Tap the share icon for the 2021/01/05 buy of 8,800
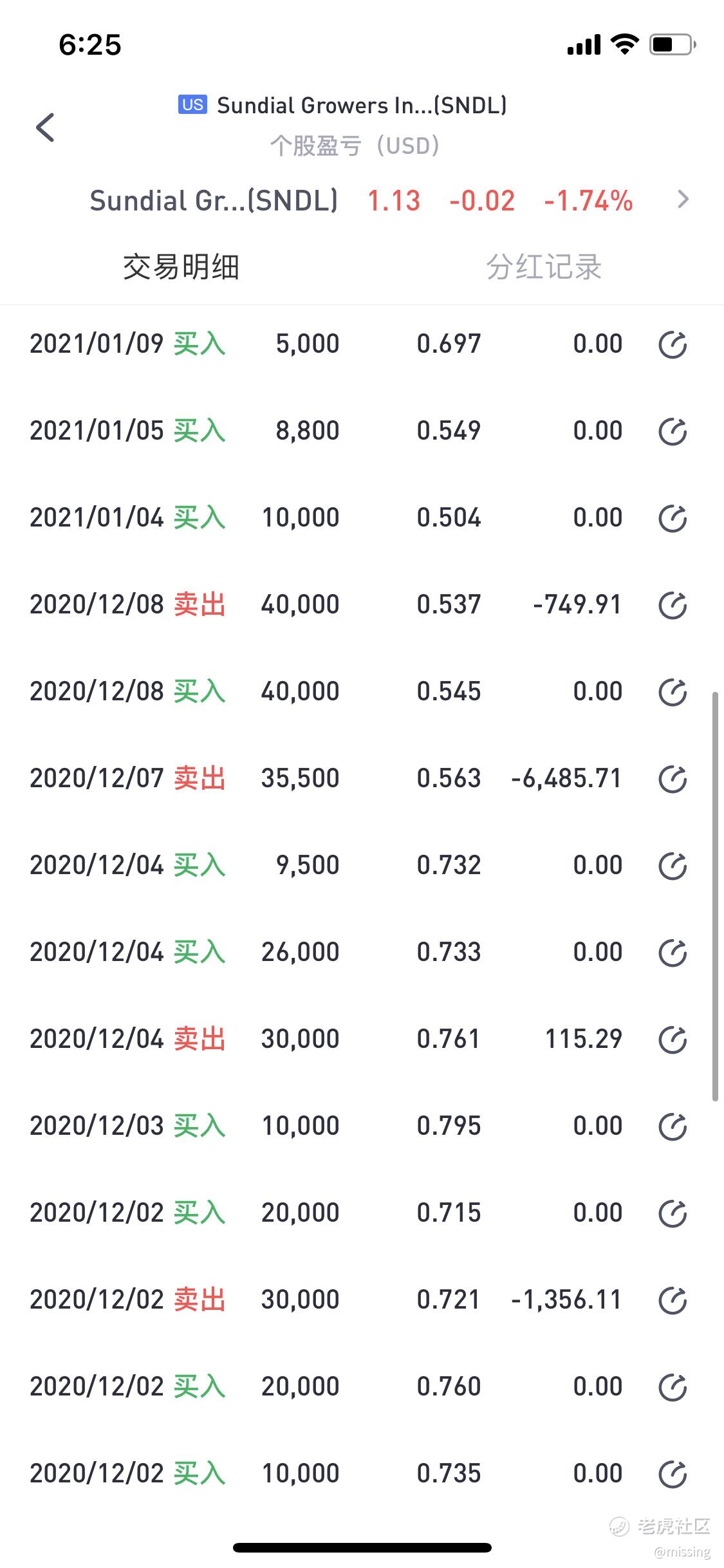 click(x=673, y=431)
